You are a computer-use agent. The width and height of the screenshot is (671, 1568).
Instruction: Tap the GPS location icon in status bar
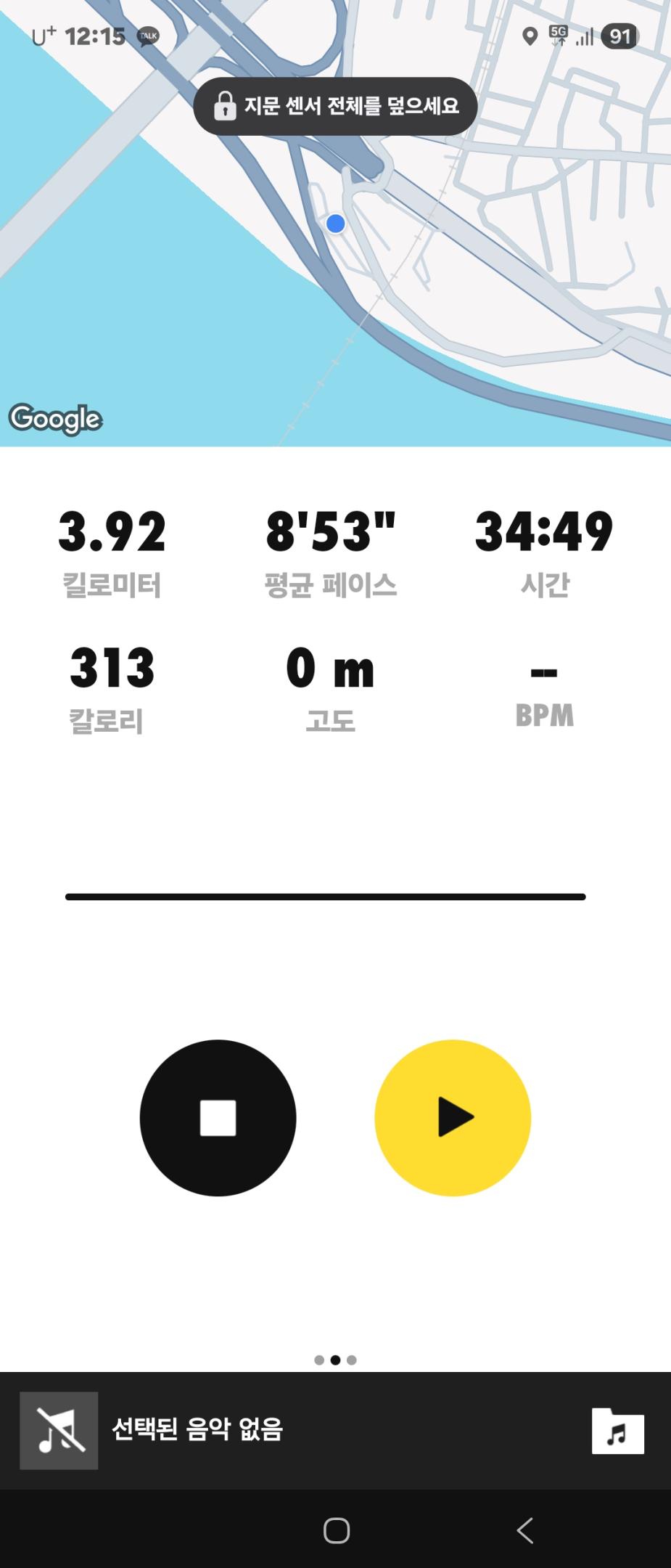coord(530,34)
